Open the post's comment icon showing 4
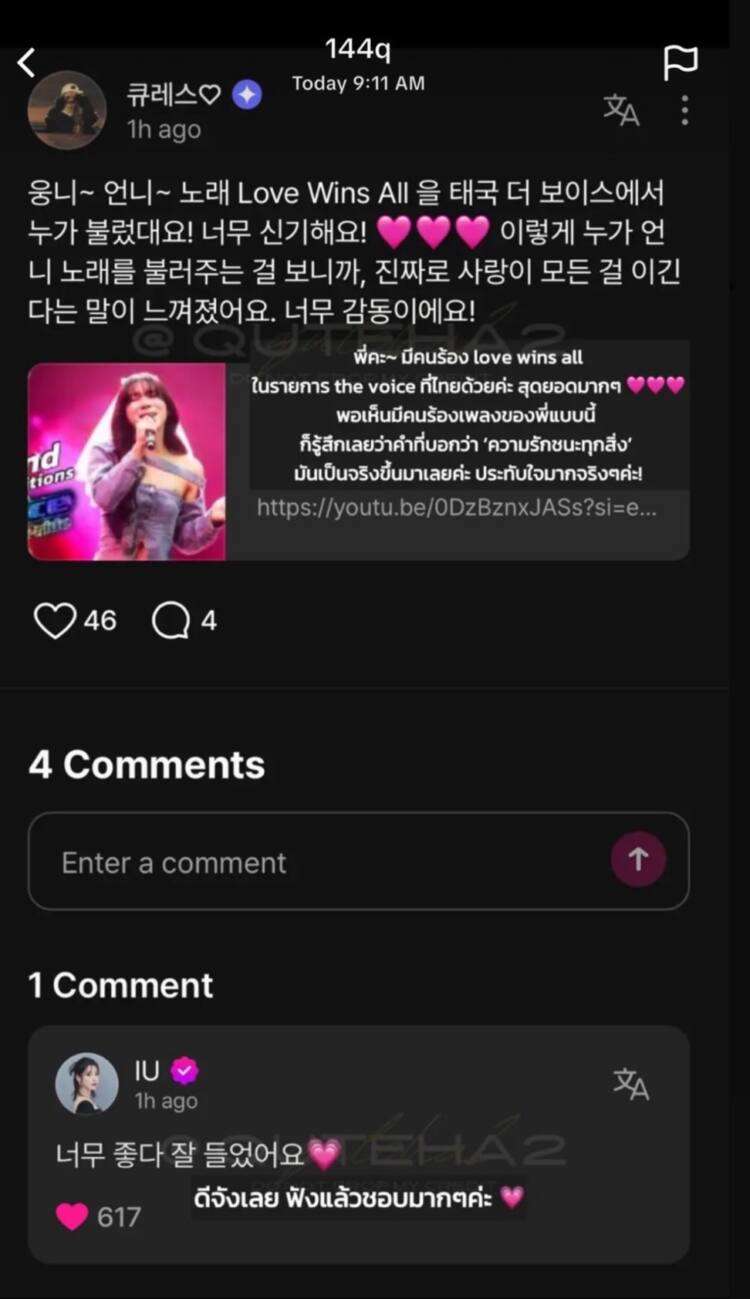This screenshot has width=750, height=1299. (171, 621)
